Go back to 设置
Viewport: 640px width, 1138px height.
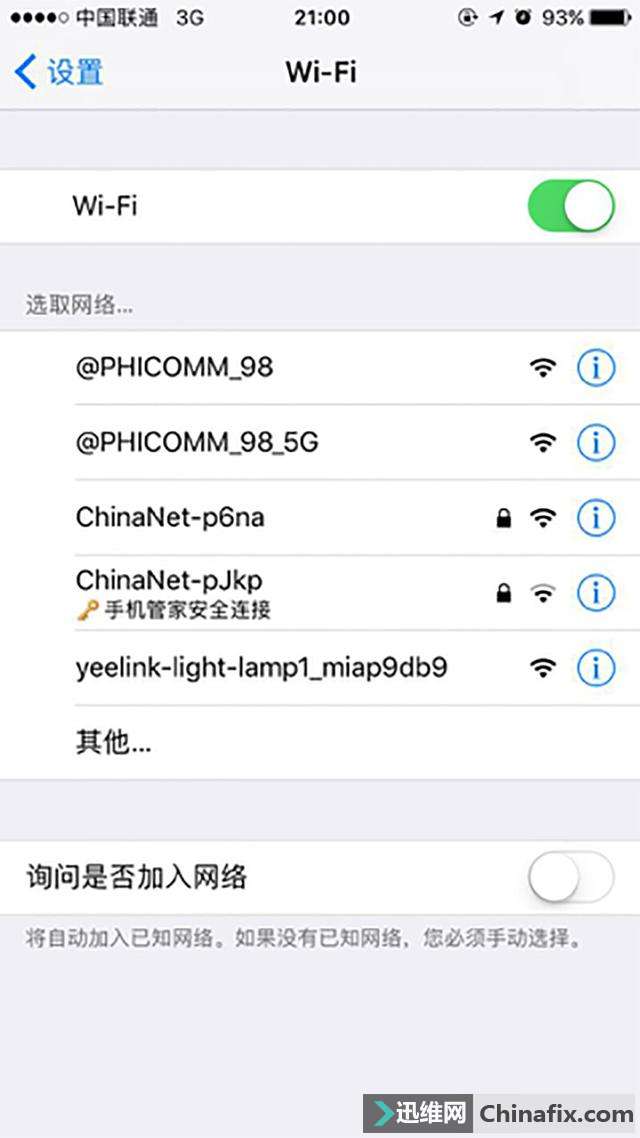[x=60, y=72]
